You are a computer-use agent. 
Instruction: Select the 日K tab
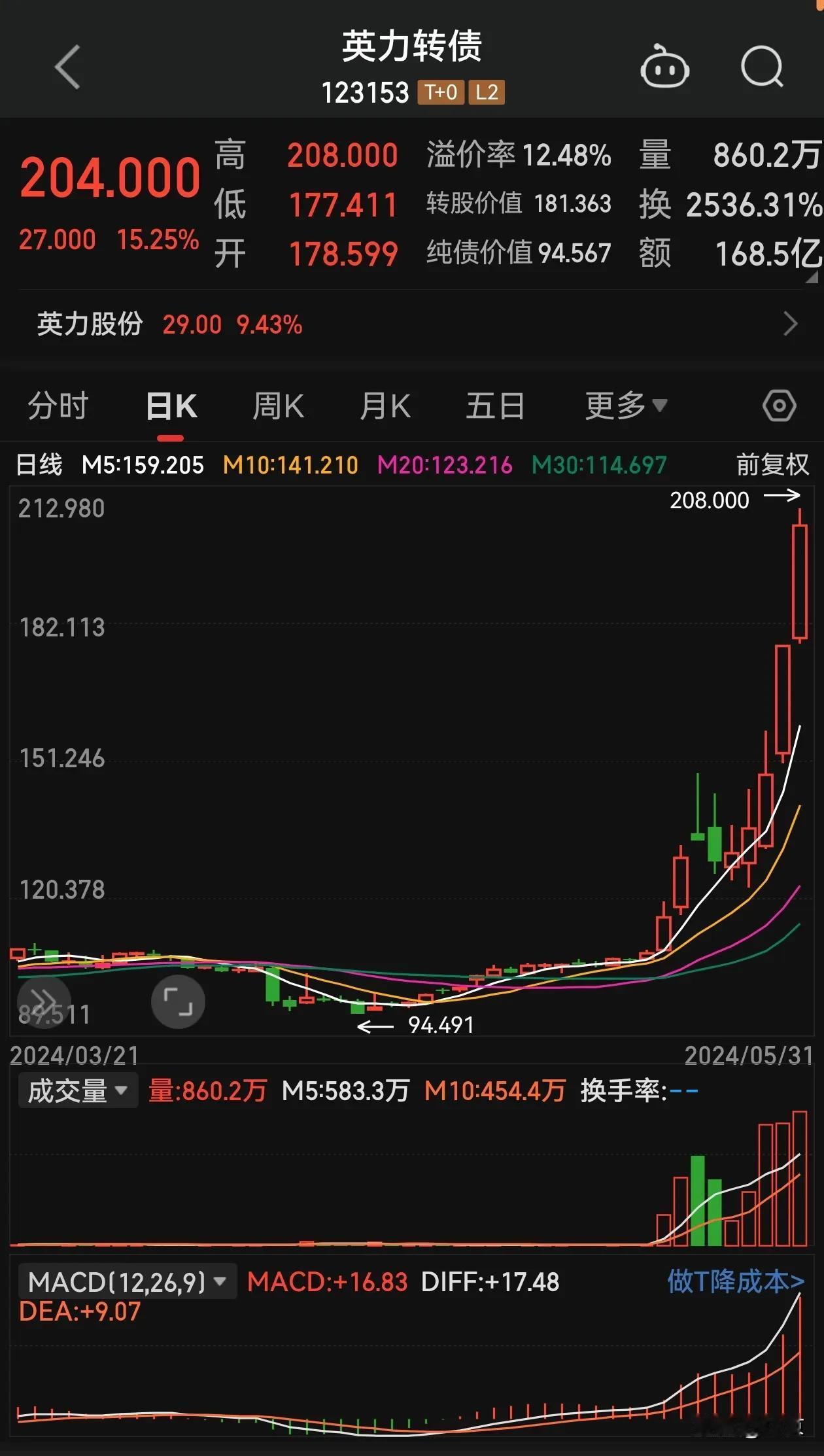171,406
